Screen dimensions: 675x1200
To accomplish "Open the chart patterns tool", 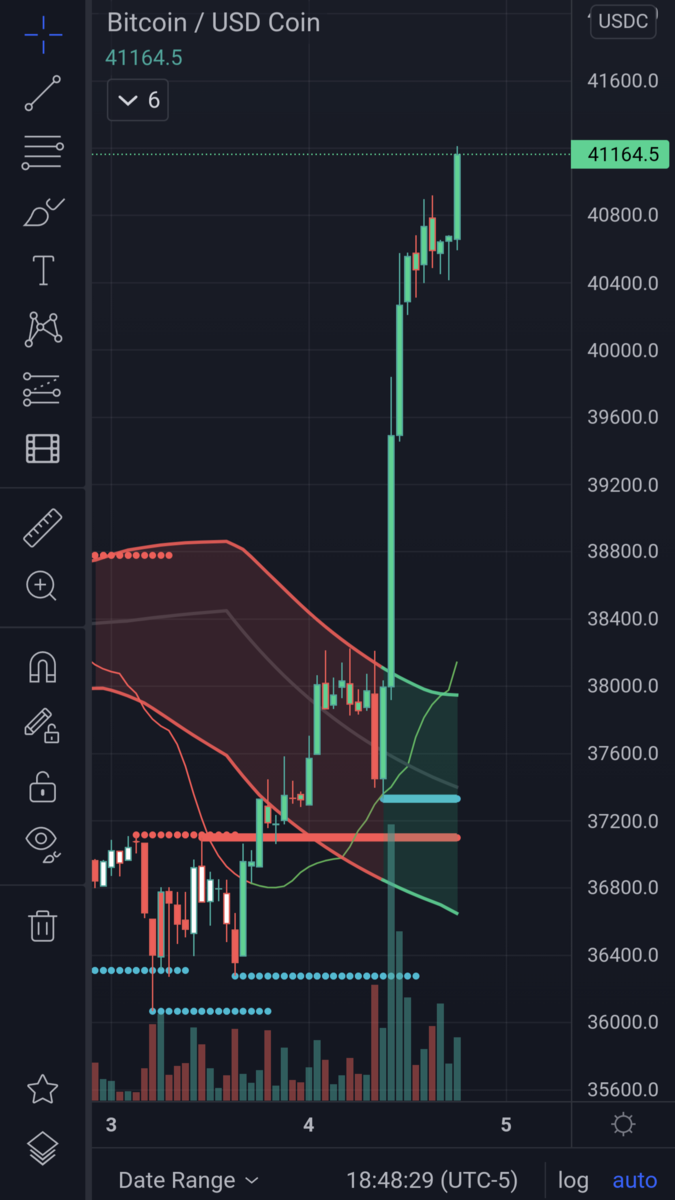I will (43, 329).
